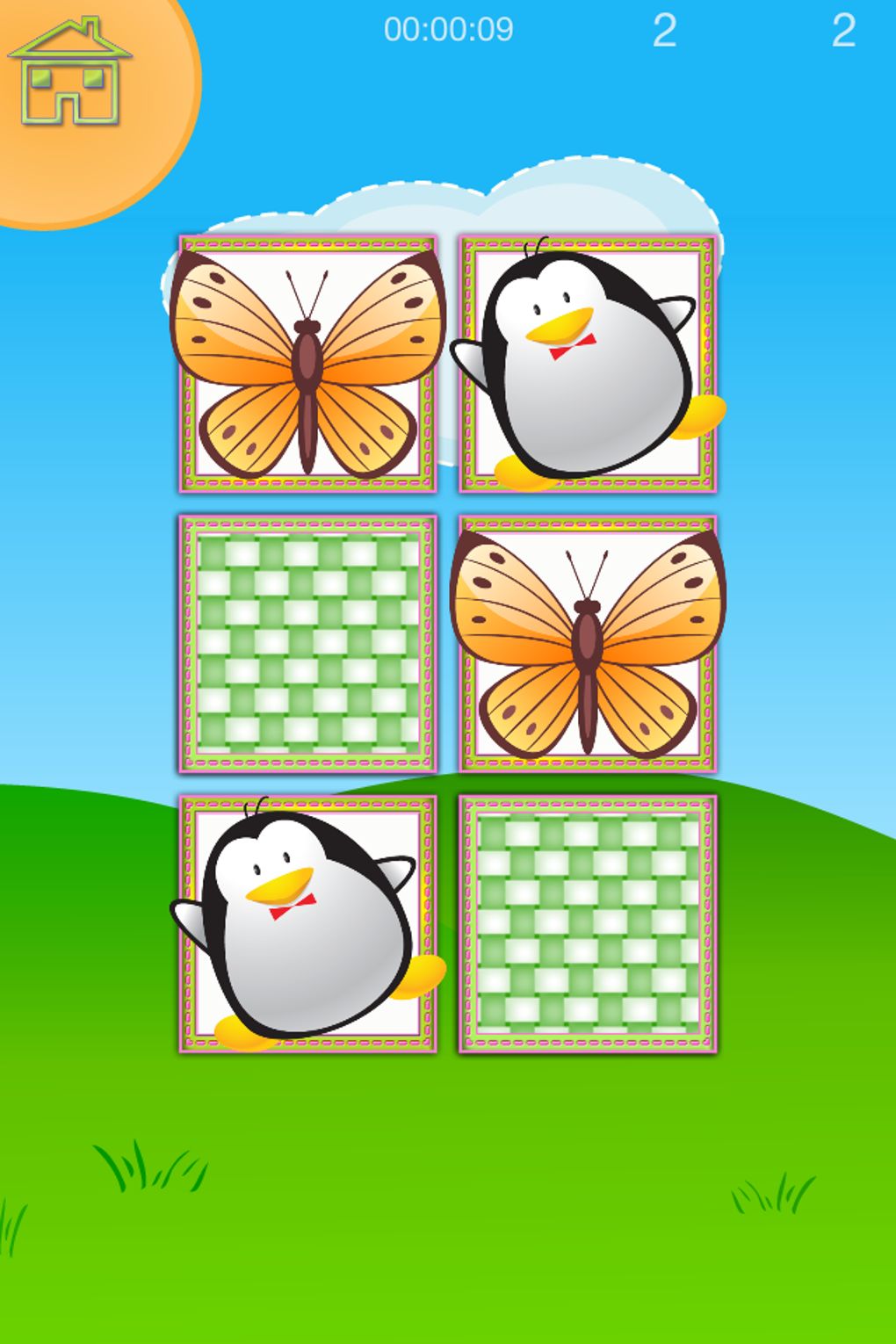
Task: Select the butterfly card in the middle row
Action: pyautogui.click(x=588, y=644)
